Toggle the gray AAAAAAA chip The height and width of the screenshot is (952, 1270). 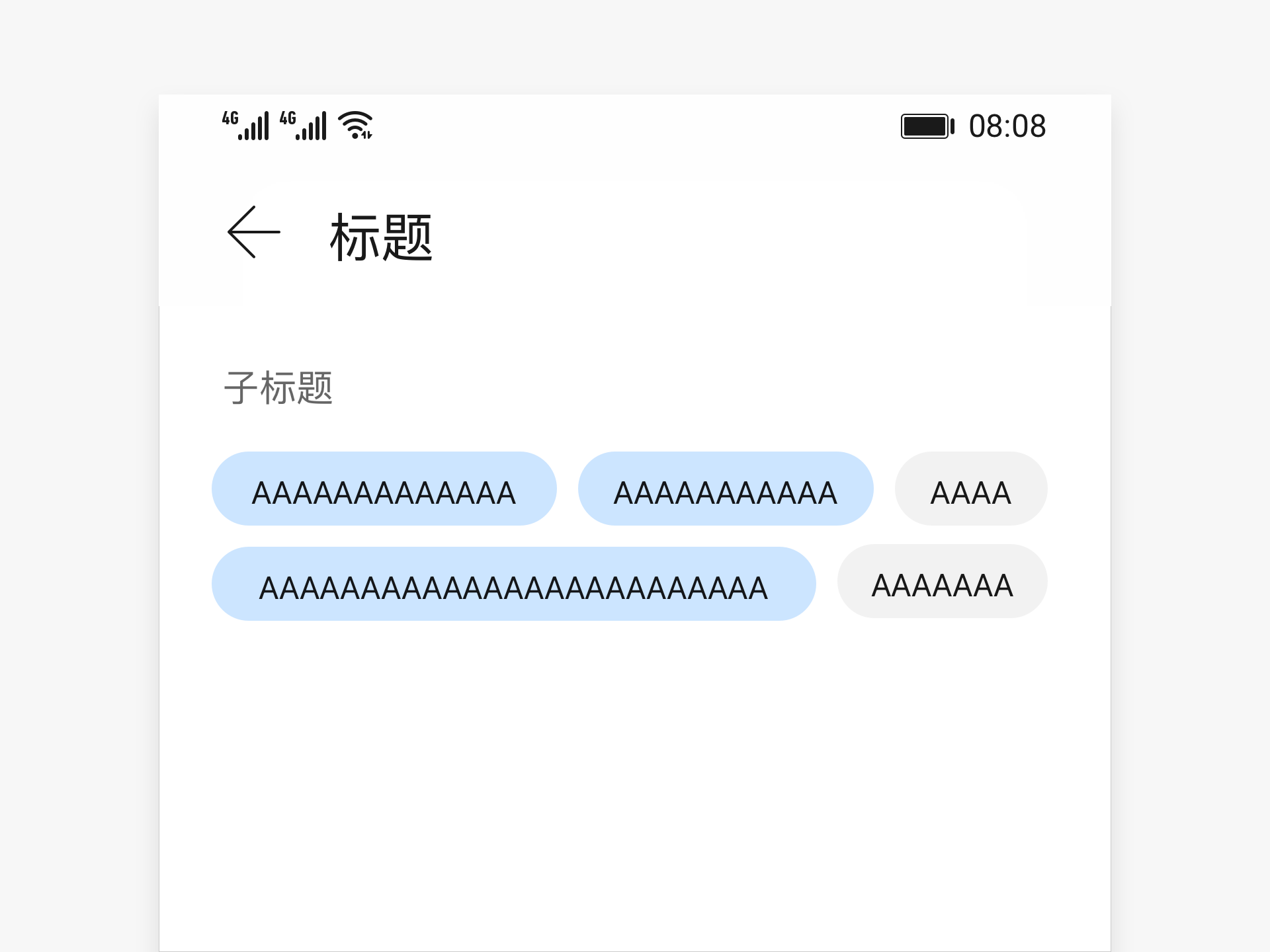[942, 582]
